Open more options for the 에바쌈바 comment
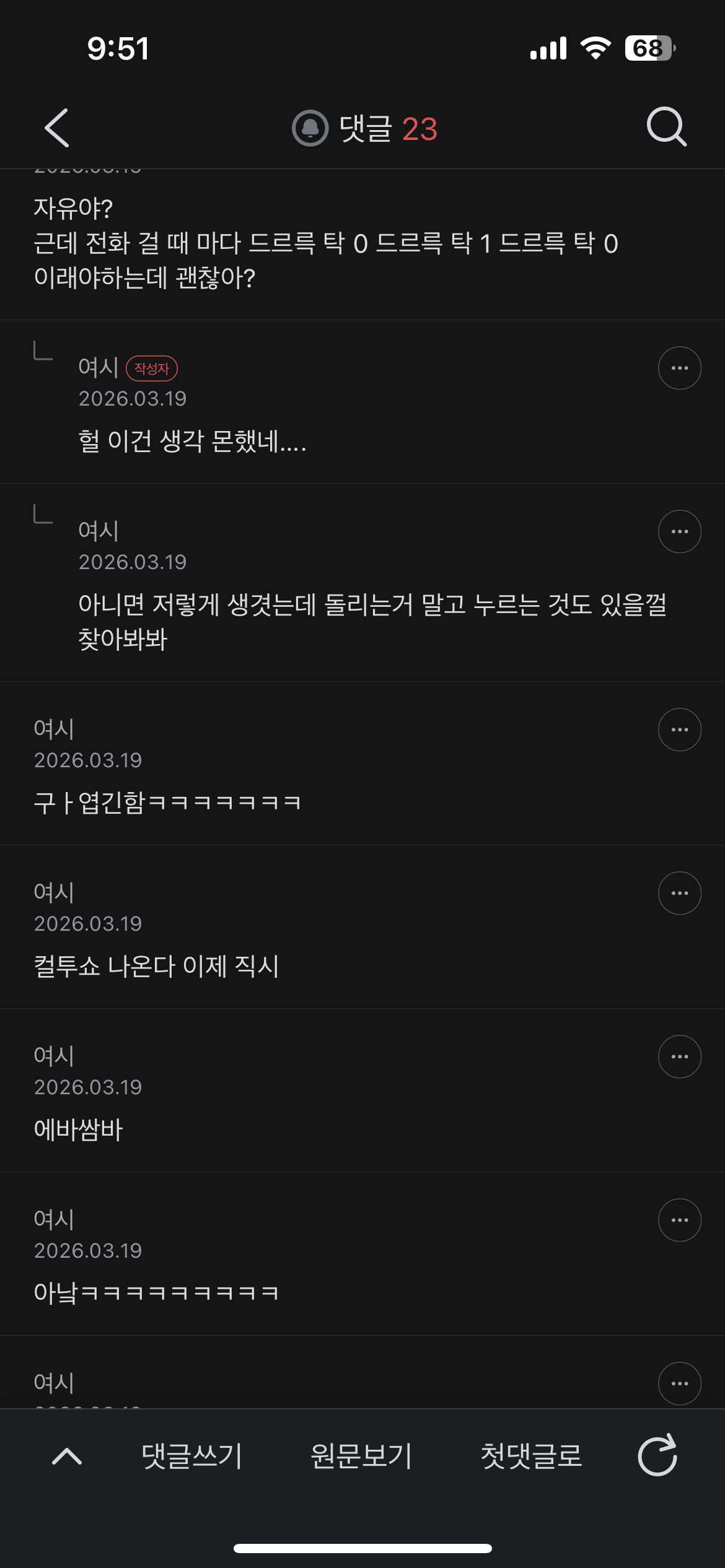725x1568 pixels. pyautogui.click(x=680, y=1056)
